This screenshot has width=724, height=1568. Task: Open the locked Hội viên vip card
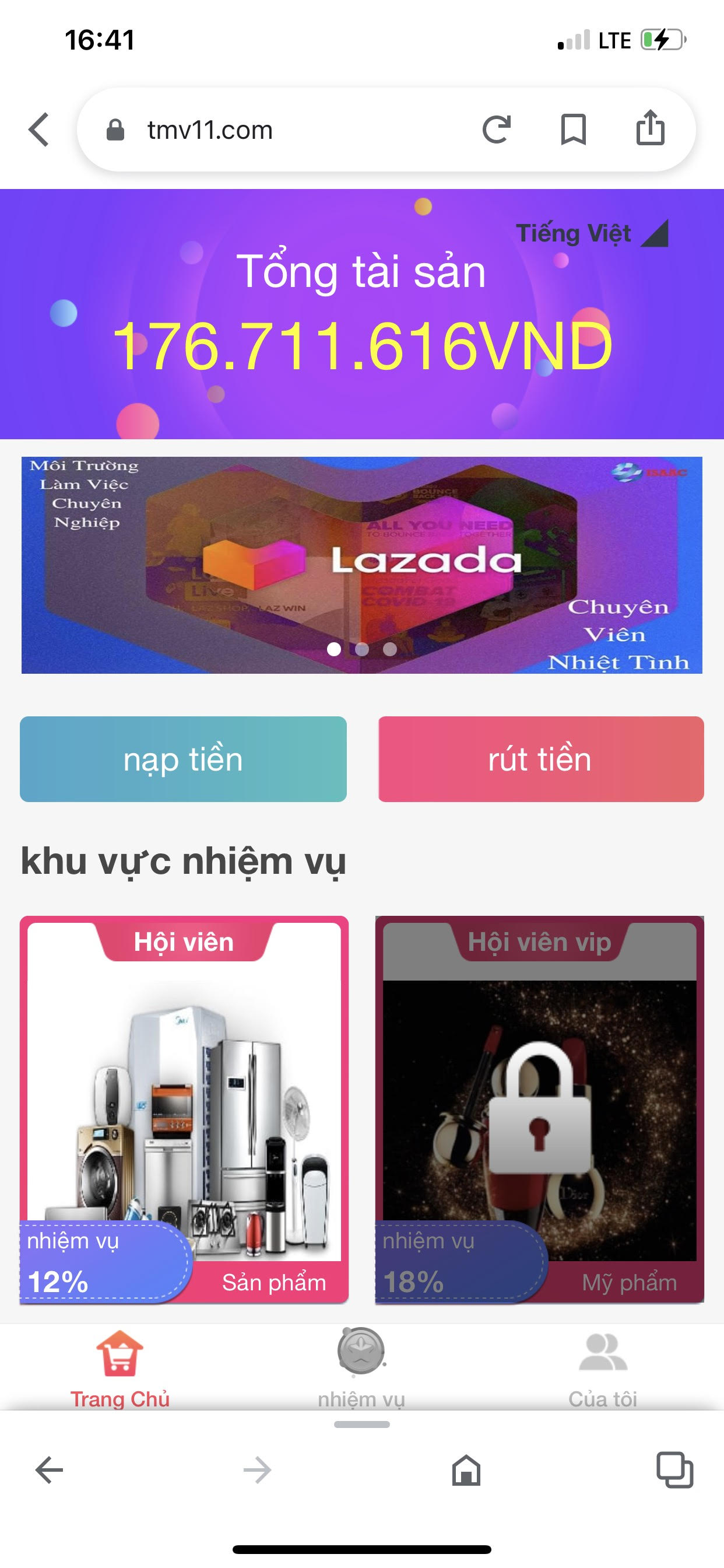(x=539, y=1109)
